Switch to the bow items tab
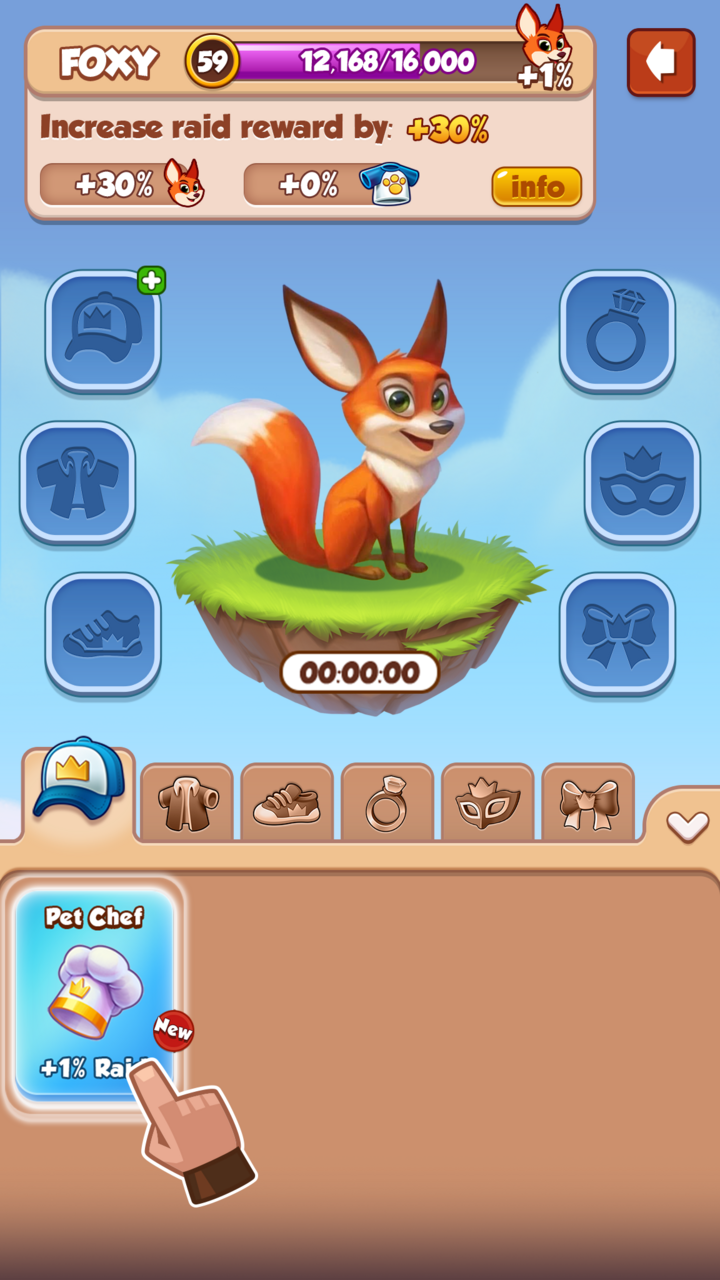Viewport: 720px width, 1280px height. [588, 802]
